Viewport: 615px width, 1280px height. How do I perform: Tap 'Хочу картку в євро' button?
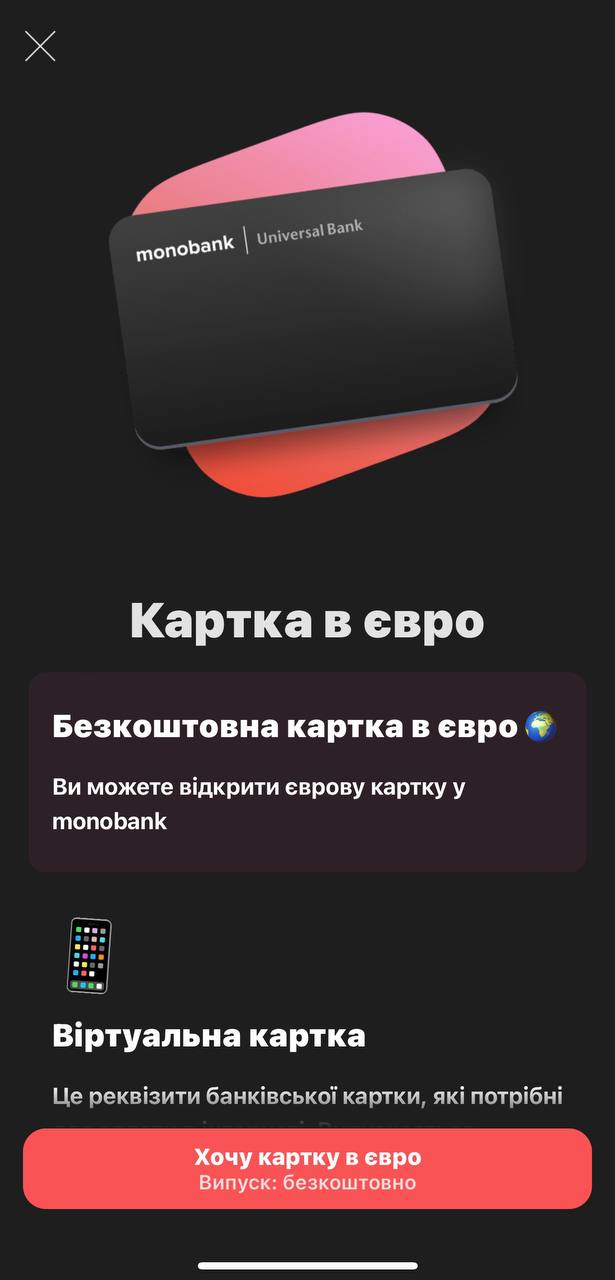point(307,1168)
